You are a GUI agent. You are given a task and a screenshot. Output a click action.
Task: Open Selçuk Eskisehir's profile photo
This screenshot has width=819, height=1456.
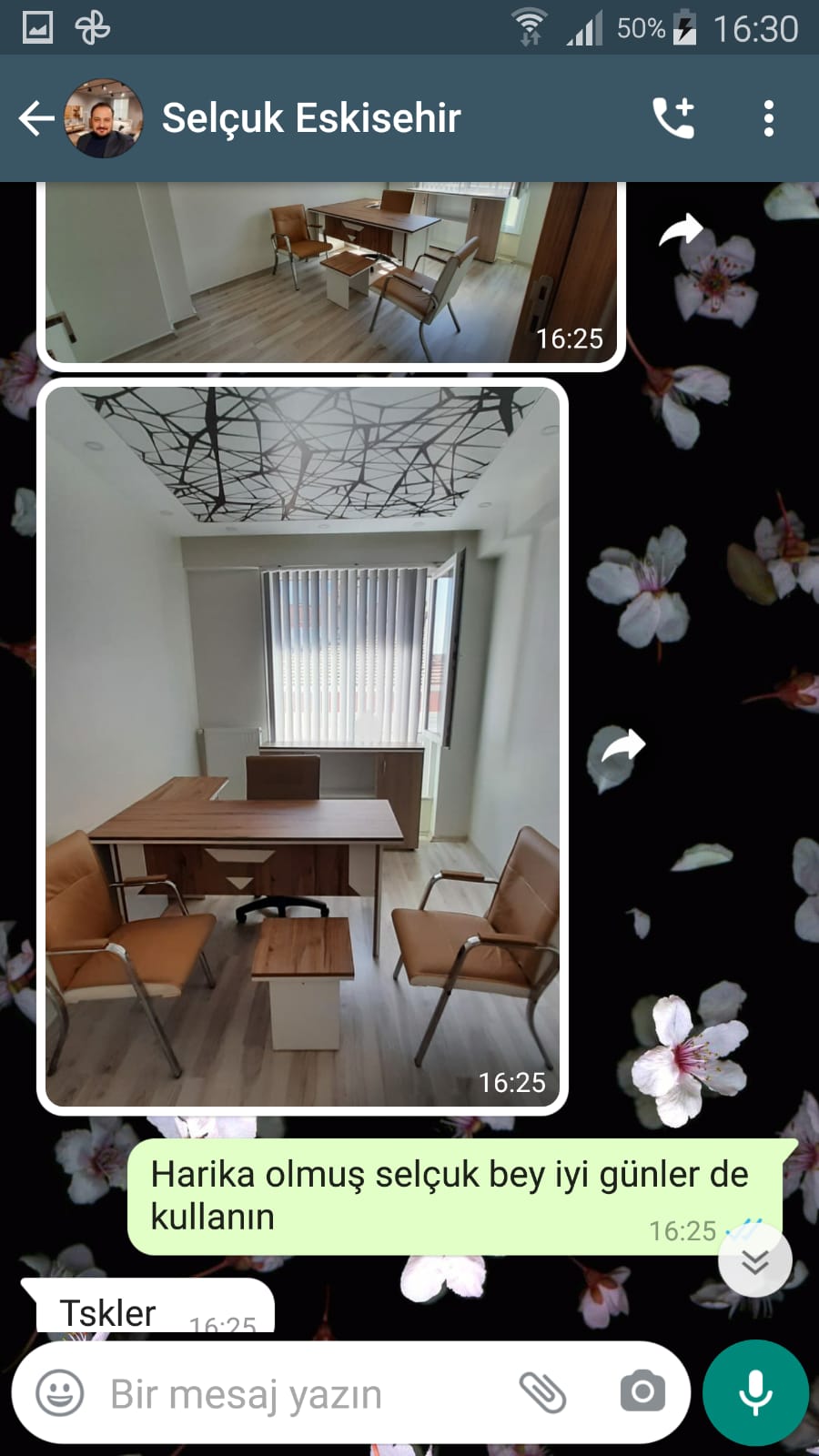(x=103, y=118)
